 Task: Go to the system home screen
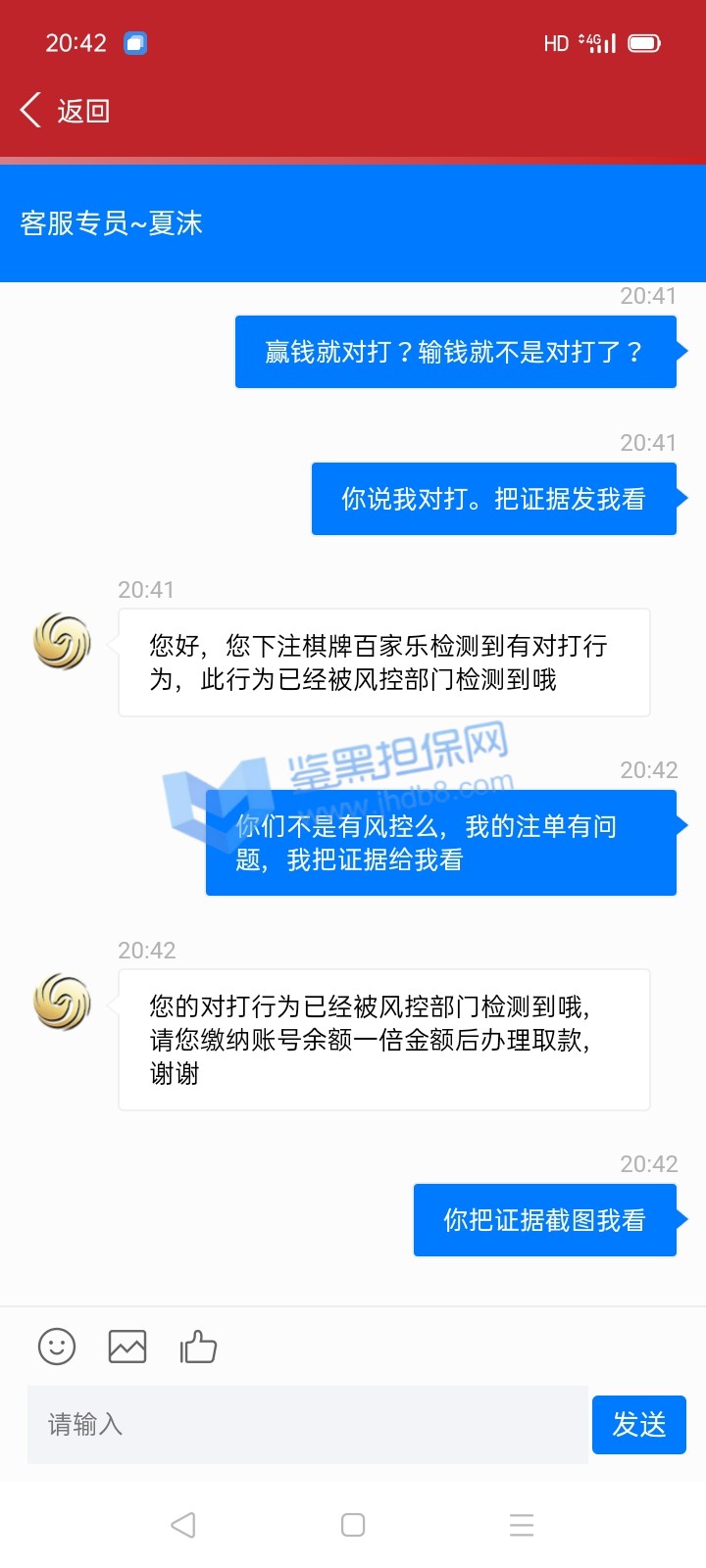point(353,1525)
